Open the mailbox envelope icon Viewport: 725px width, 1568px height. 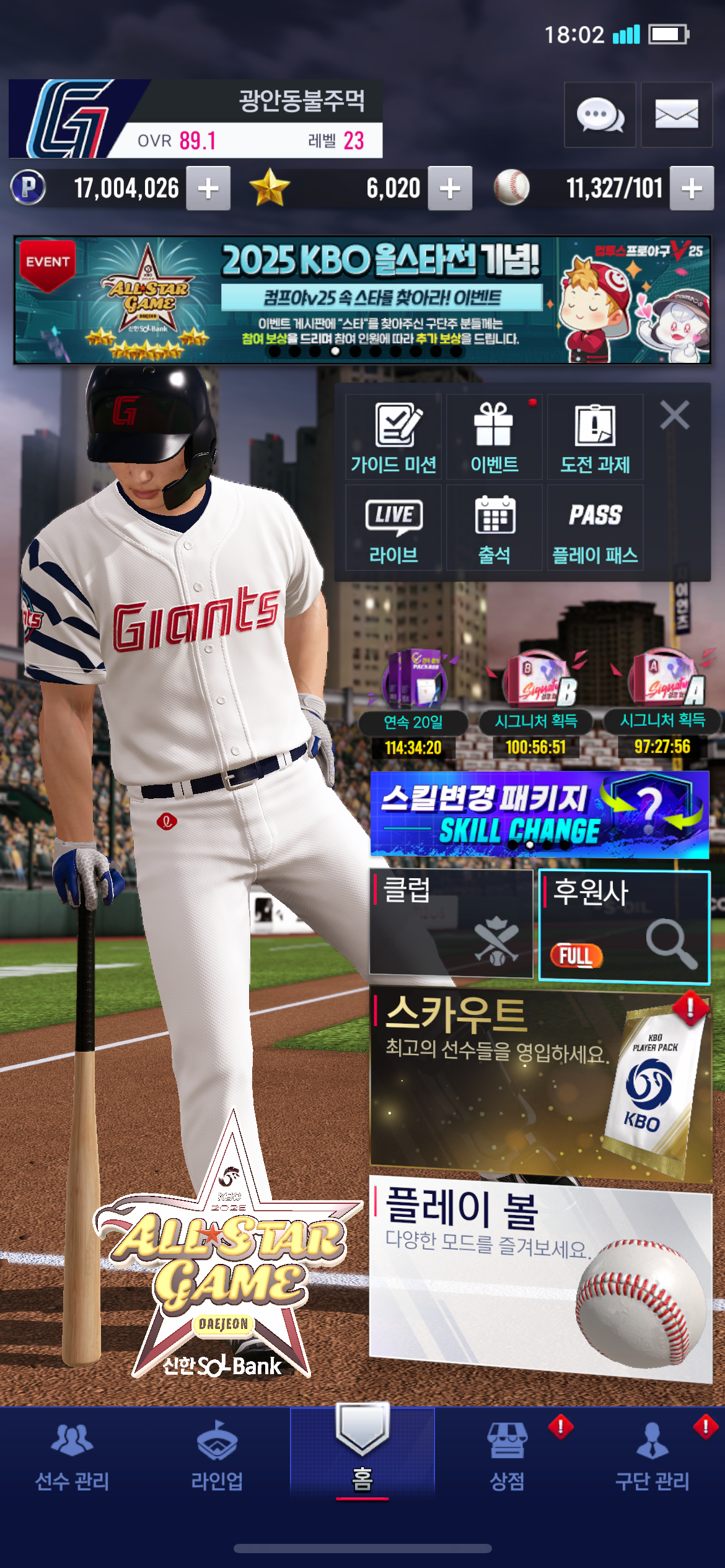tap(676, 115)
